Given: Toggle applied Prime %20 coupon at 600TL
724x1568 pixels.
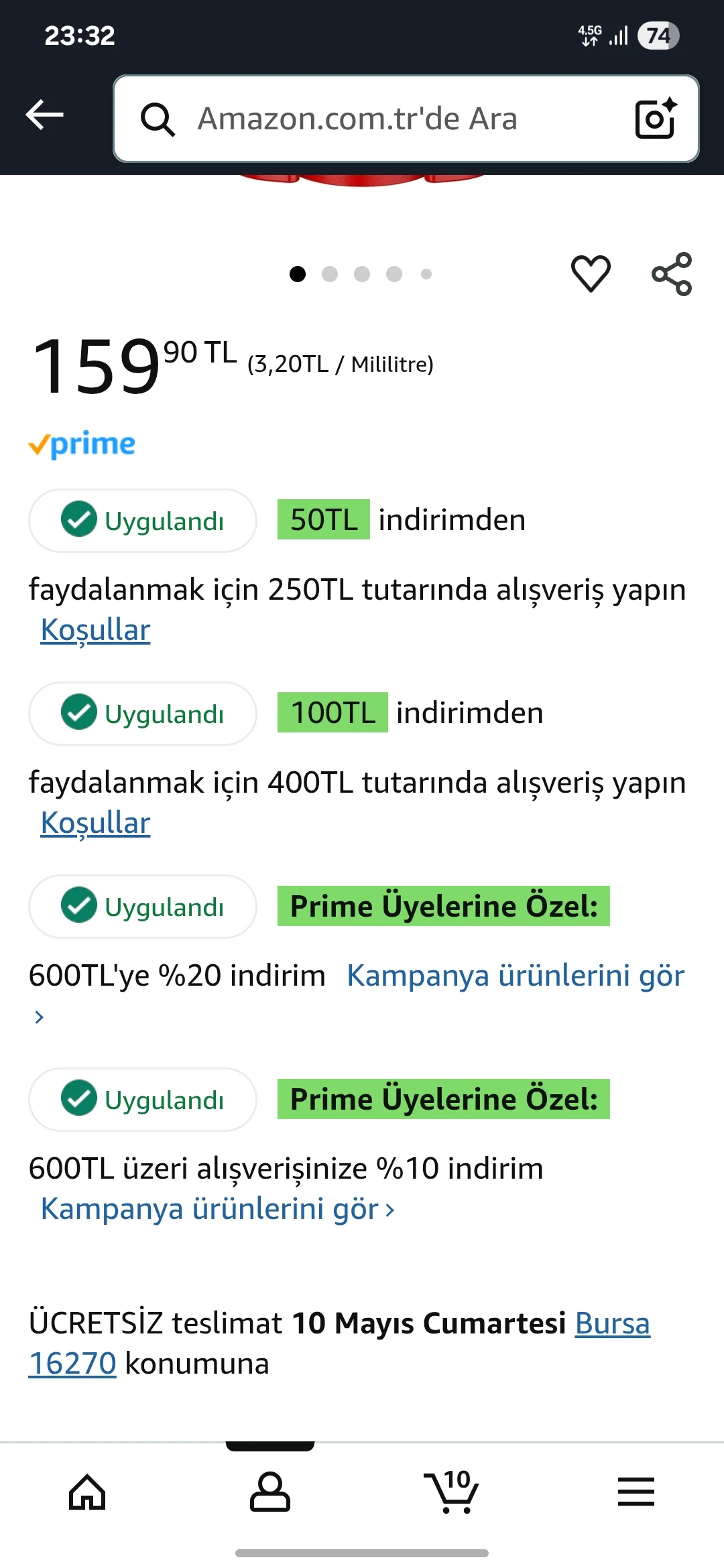Looking at the screenshot, I should pyautogui.click(x=142, y=907).
